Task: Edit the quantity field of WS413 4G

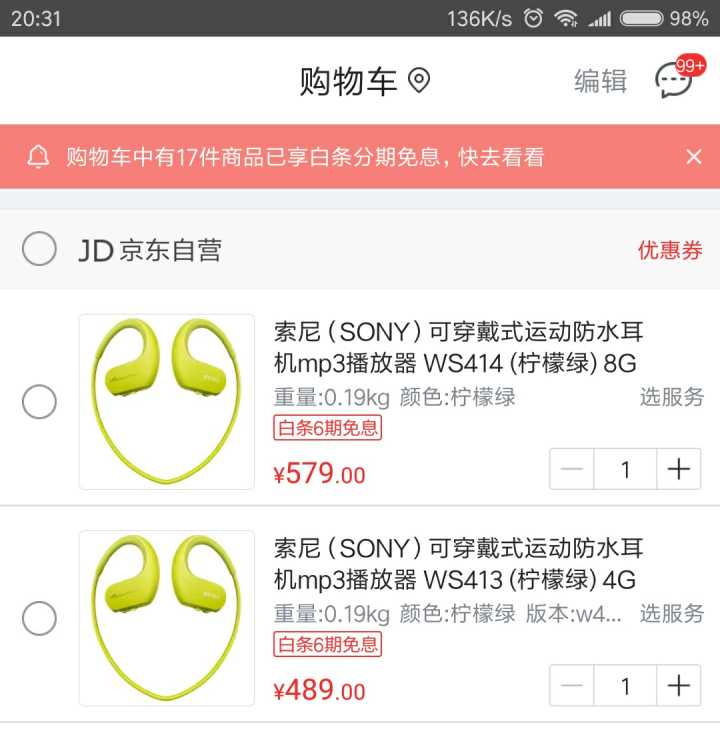Action: [625, 685]
